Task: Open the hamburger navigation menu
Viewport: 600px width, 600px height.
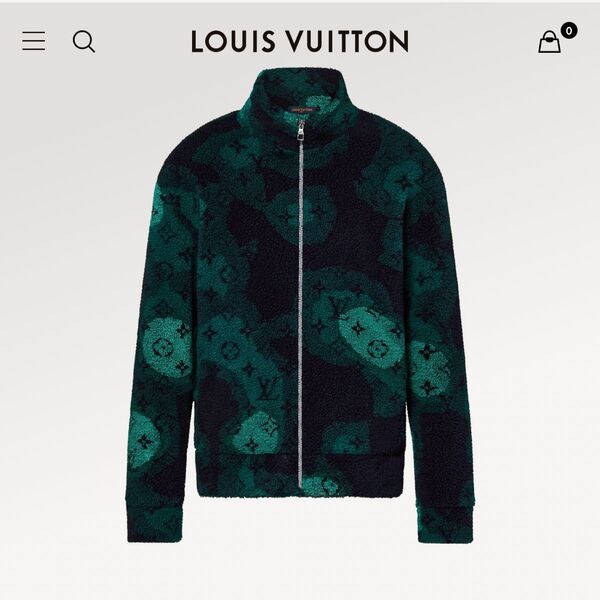Action: pyautogui.click(x=34, y=41)
